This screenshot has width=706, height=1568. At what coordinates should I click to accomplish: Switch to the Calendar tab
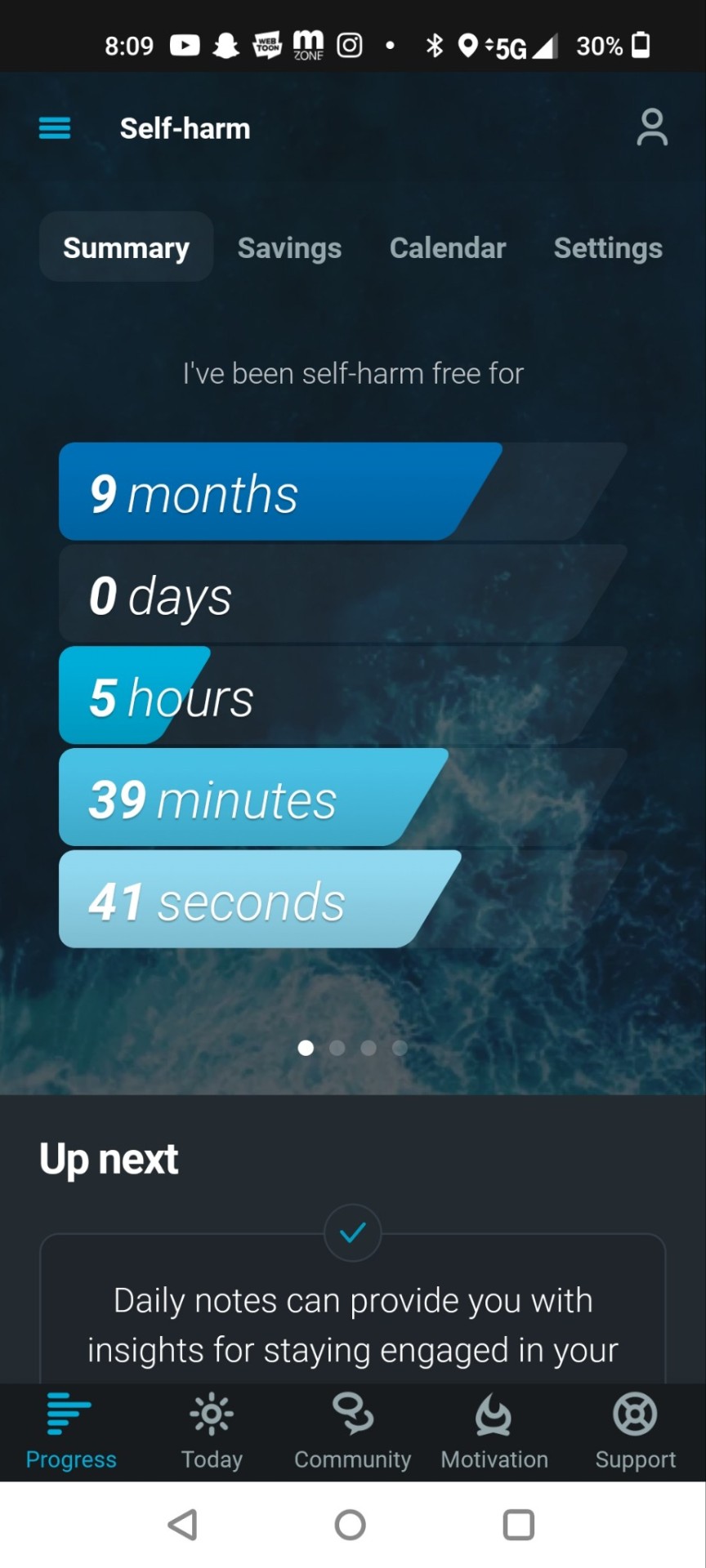point(448,247)
